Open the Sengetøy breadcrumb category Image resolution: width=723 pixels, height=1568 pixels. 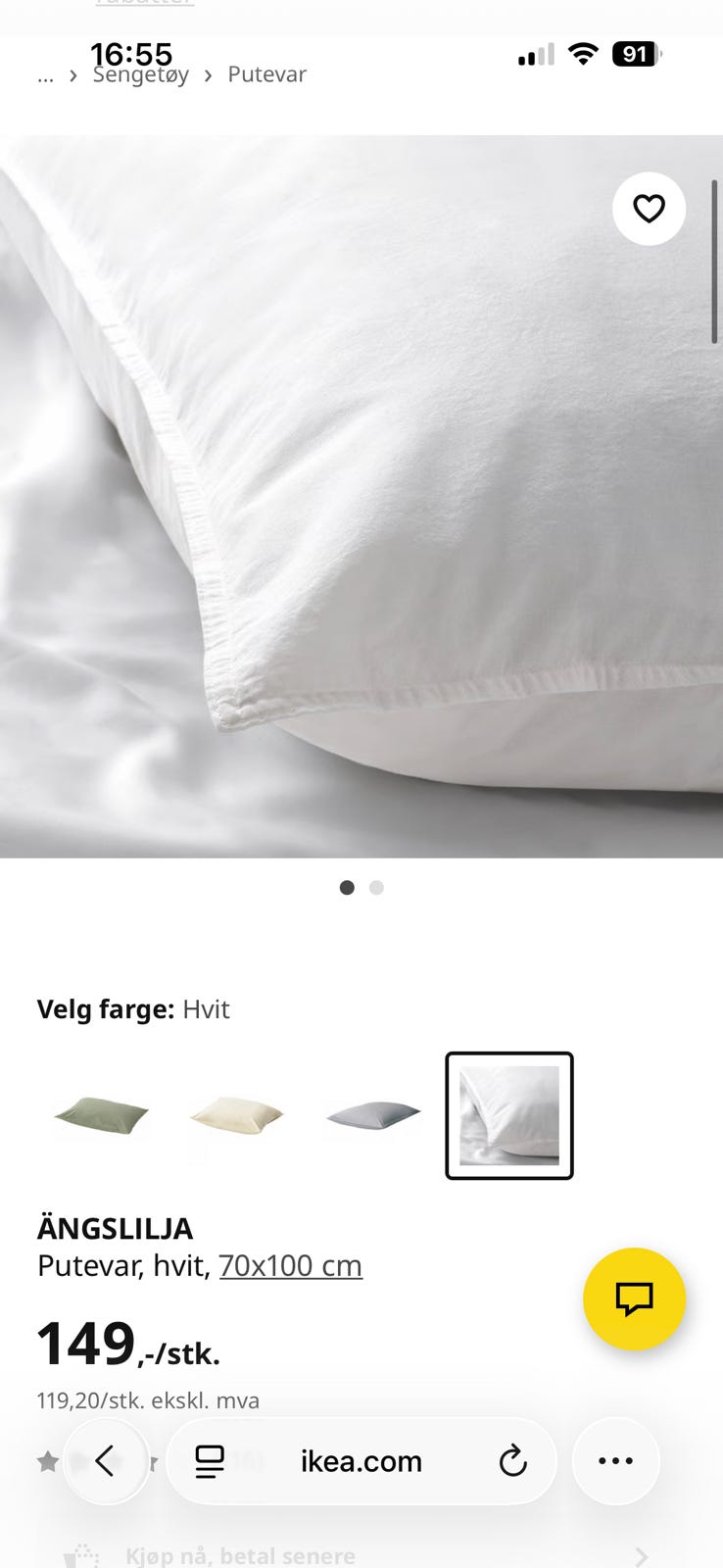click(x=141, y=73)
